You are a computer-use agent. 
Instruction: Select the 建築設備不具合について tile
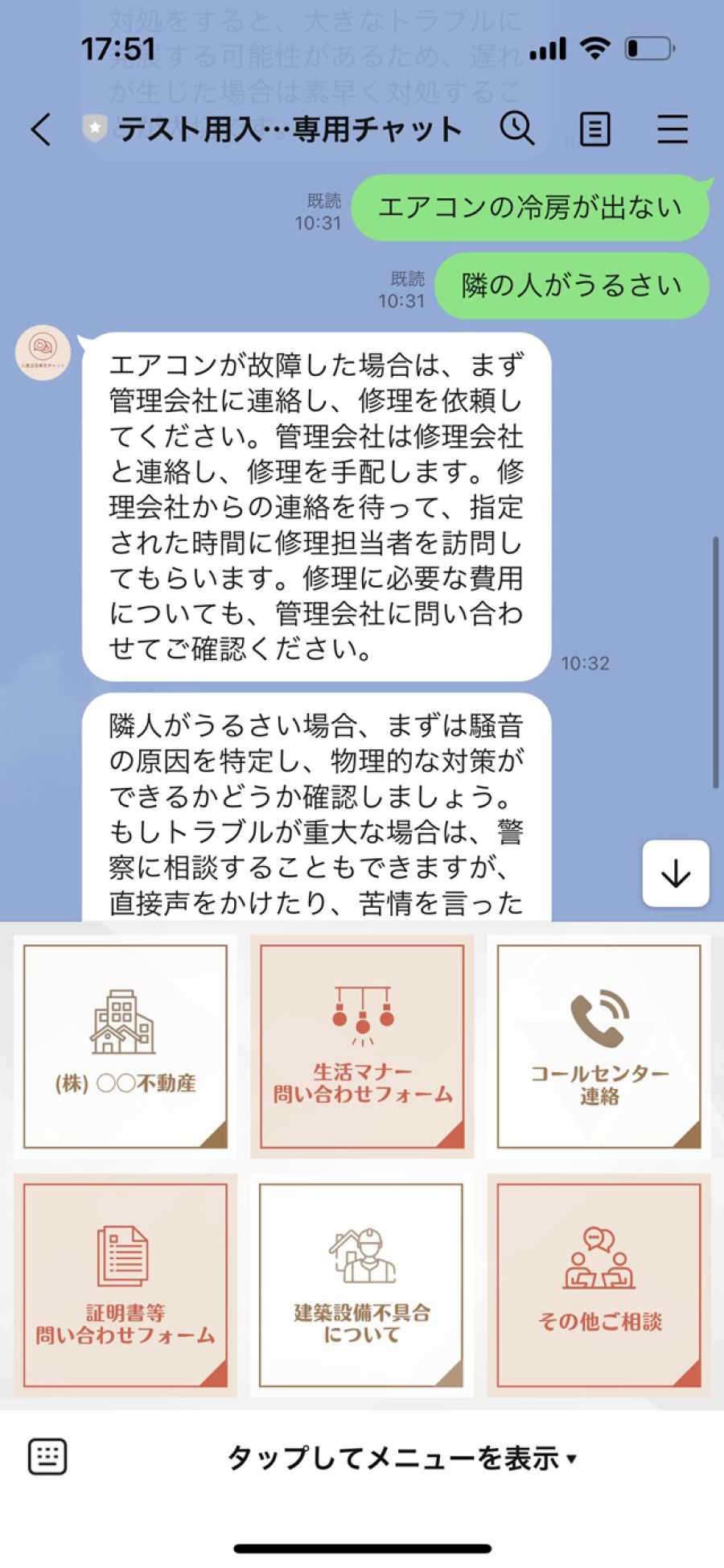tap(362, 1285)
